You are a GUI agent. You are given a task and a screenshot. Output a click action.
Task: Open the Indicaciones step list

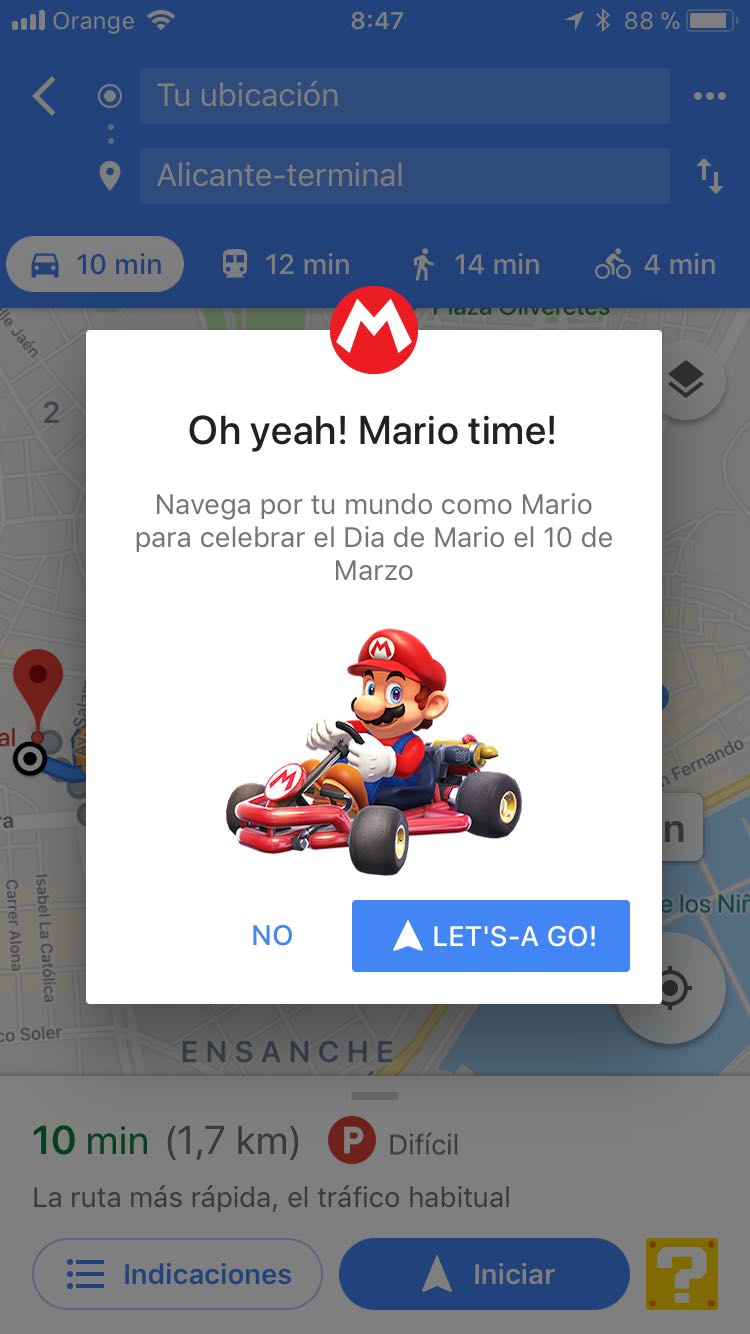(178, 1274)
